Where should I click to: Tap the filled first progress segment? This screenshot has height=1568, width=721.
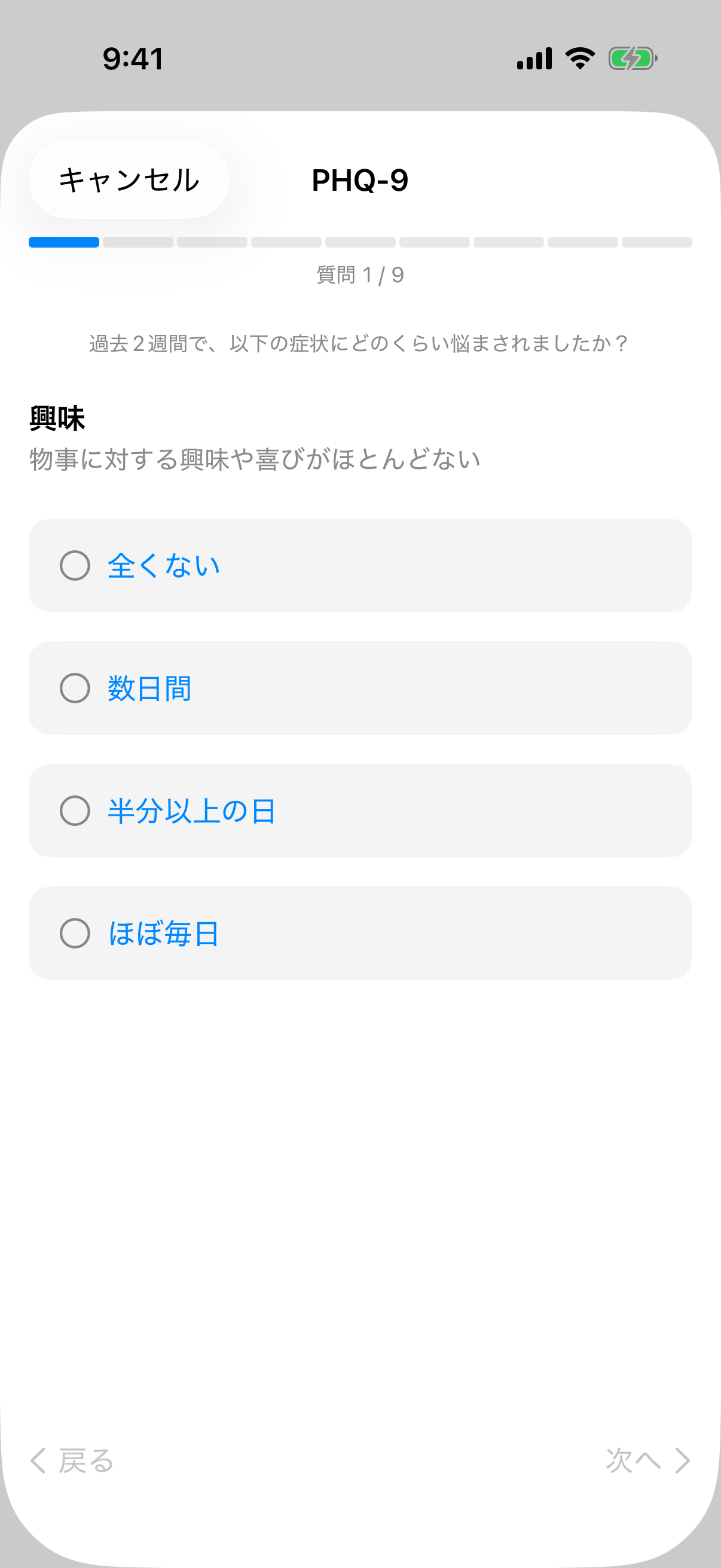pyautogui.click(x=63, y=242)
